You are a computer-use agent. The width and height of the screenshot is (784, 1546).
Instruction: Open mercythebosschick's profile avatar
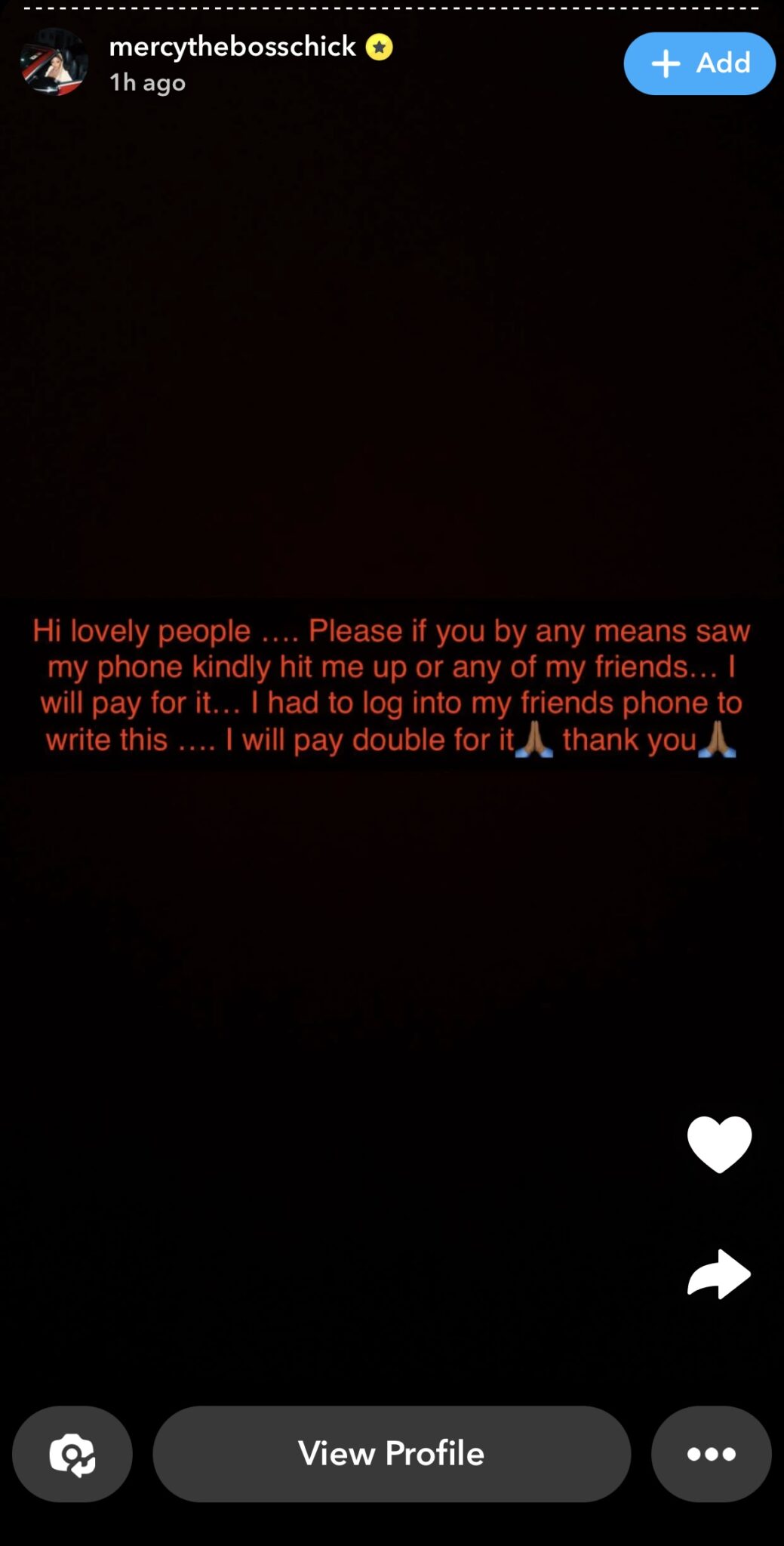54,62
